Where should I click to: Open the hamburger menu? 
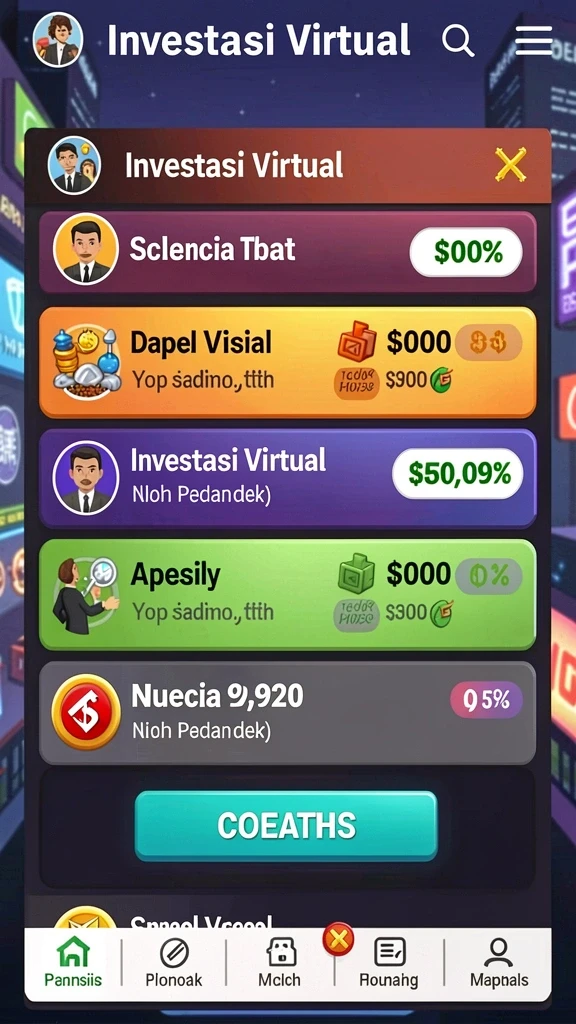point(534,40)
